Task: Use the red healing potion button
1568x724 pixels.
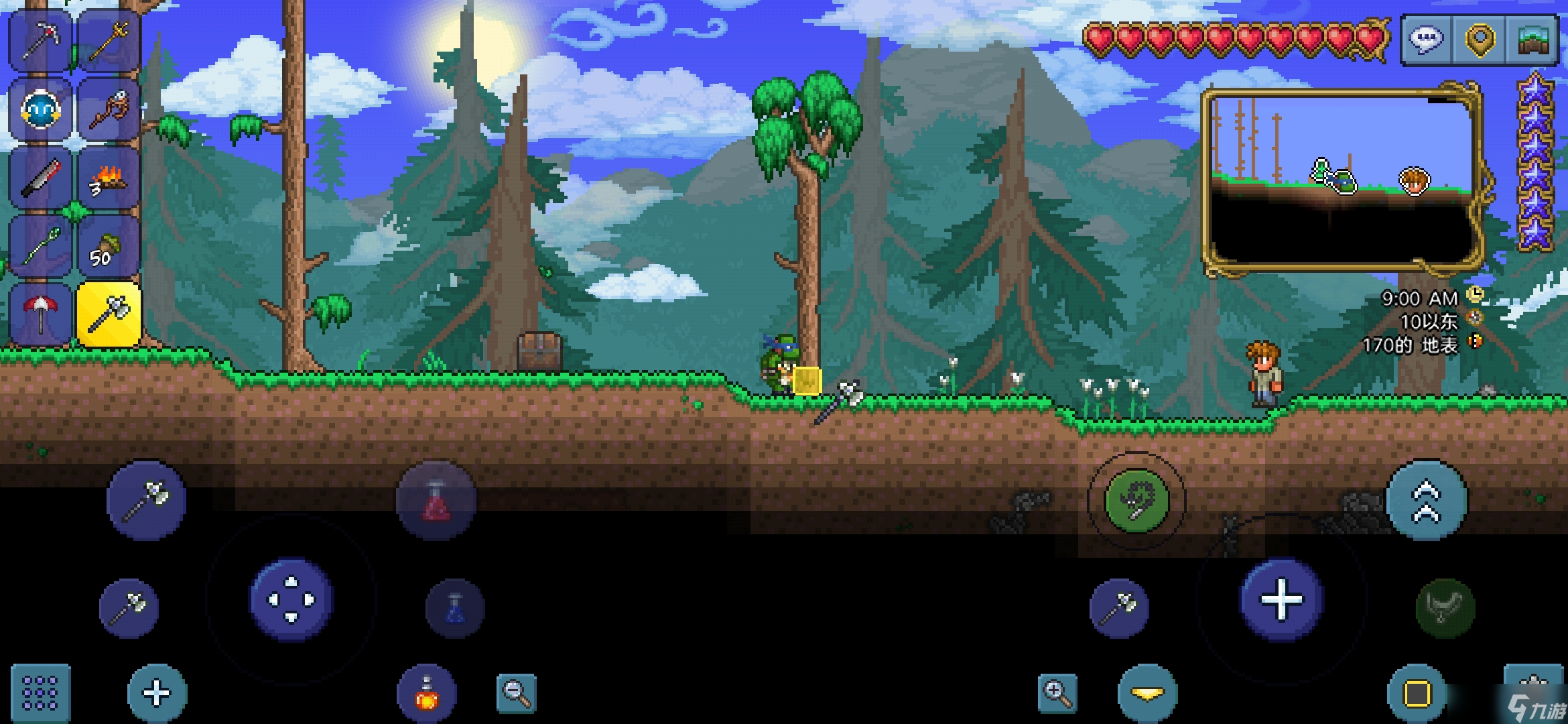Action: coord(436,501)
